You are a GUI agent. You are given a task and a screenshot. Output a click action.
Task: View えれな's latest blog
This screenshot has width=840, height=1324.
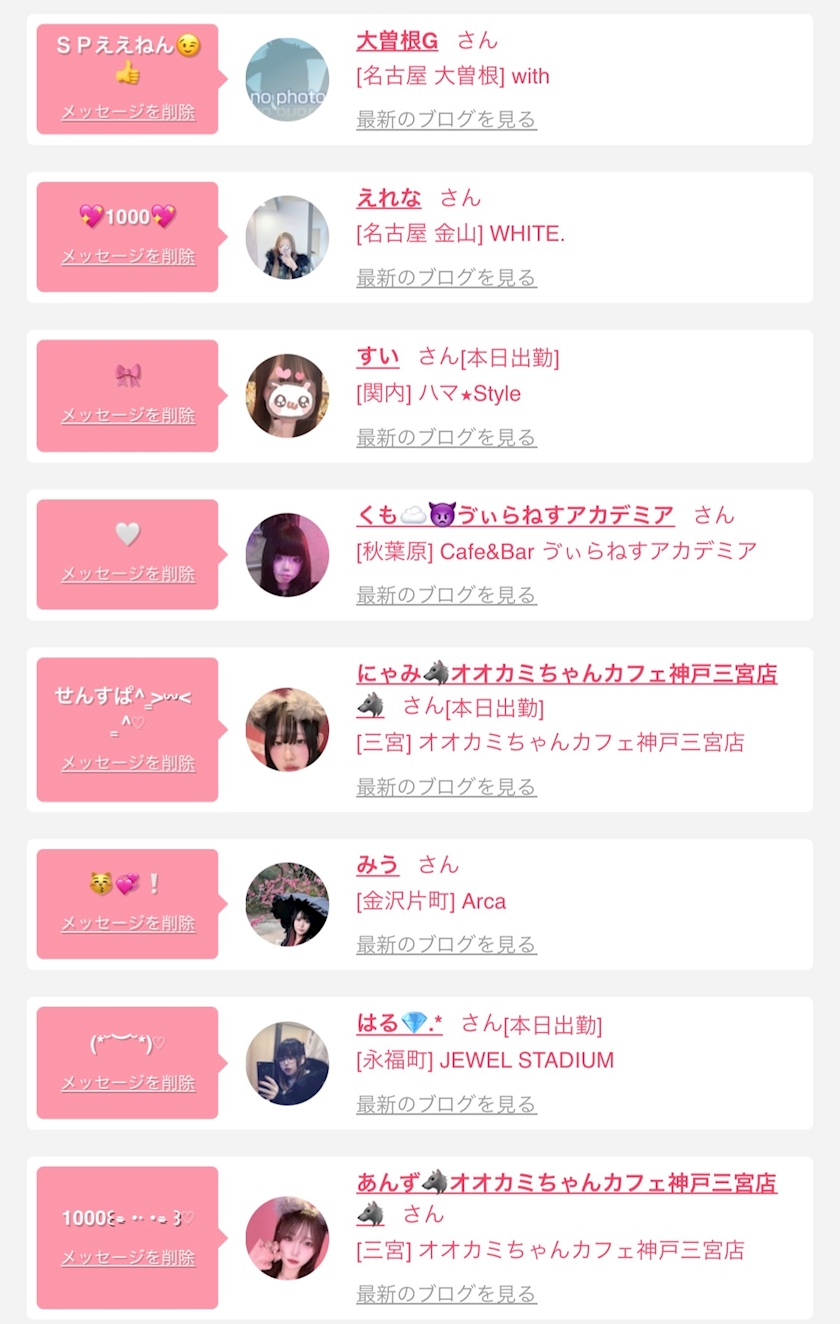(446, 277)
